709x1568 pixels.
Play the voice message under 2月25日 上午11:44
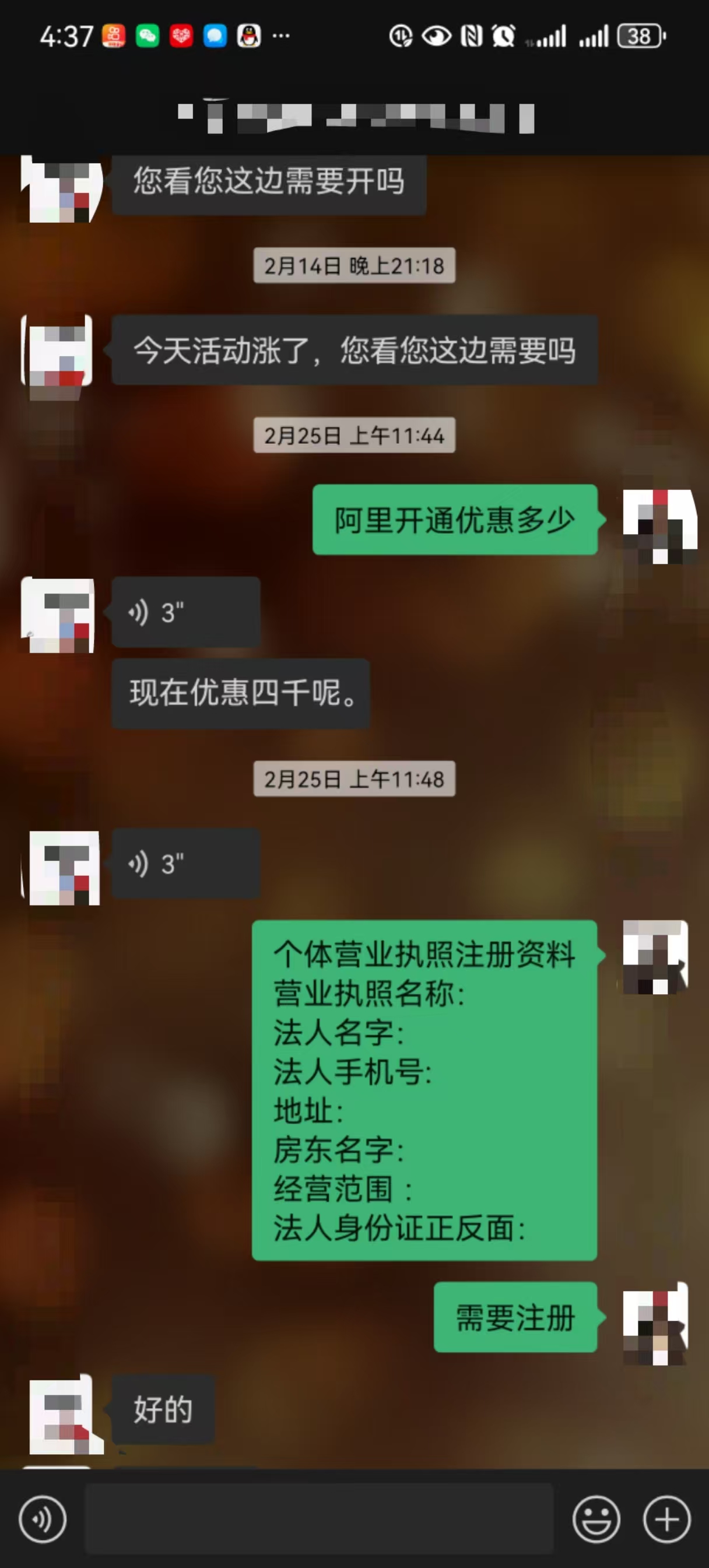pyautogui.click(x=185, y=612)
